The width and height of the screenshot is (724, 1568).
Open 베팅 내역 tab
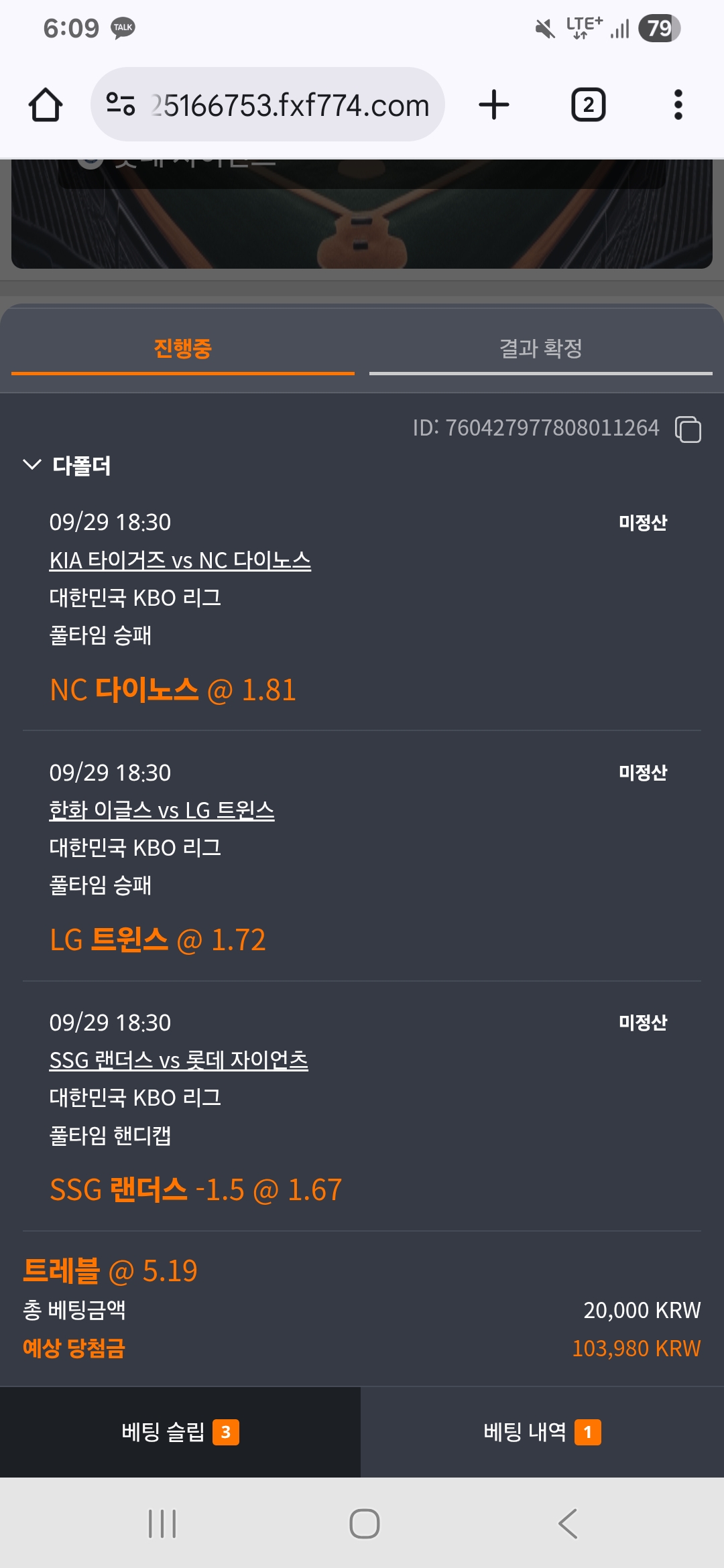[542, 1432]
